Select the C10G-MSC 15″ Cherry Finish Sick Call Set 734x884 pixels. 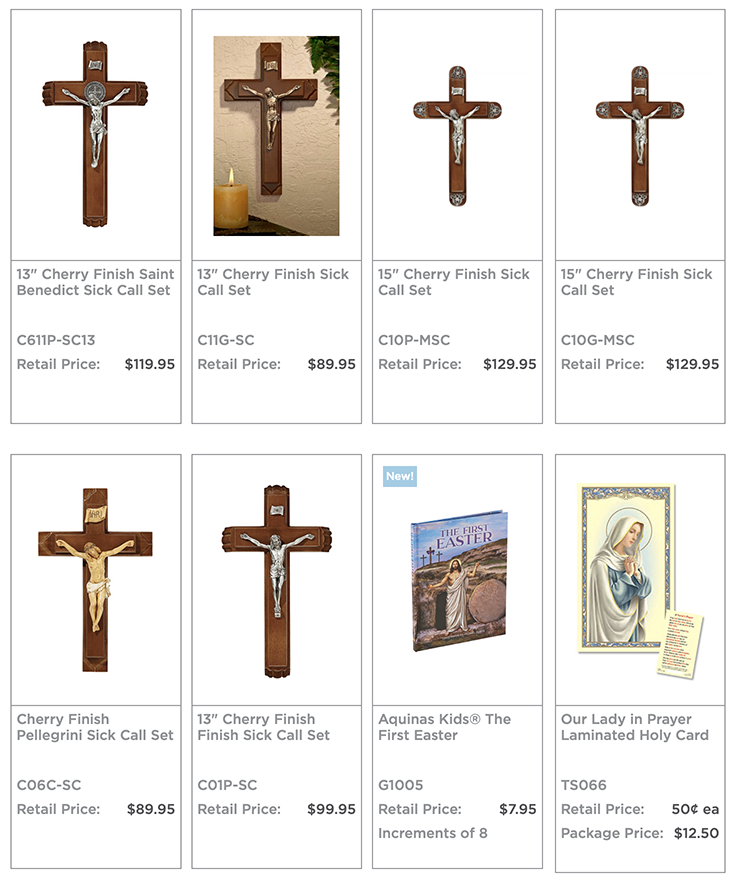pos(637,282)
